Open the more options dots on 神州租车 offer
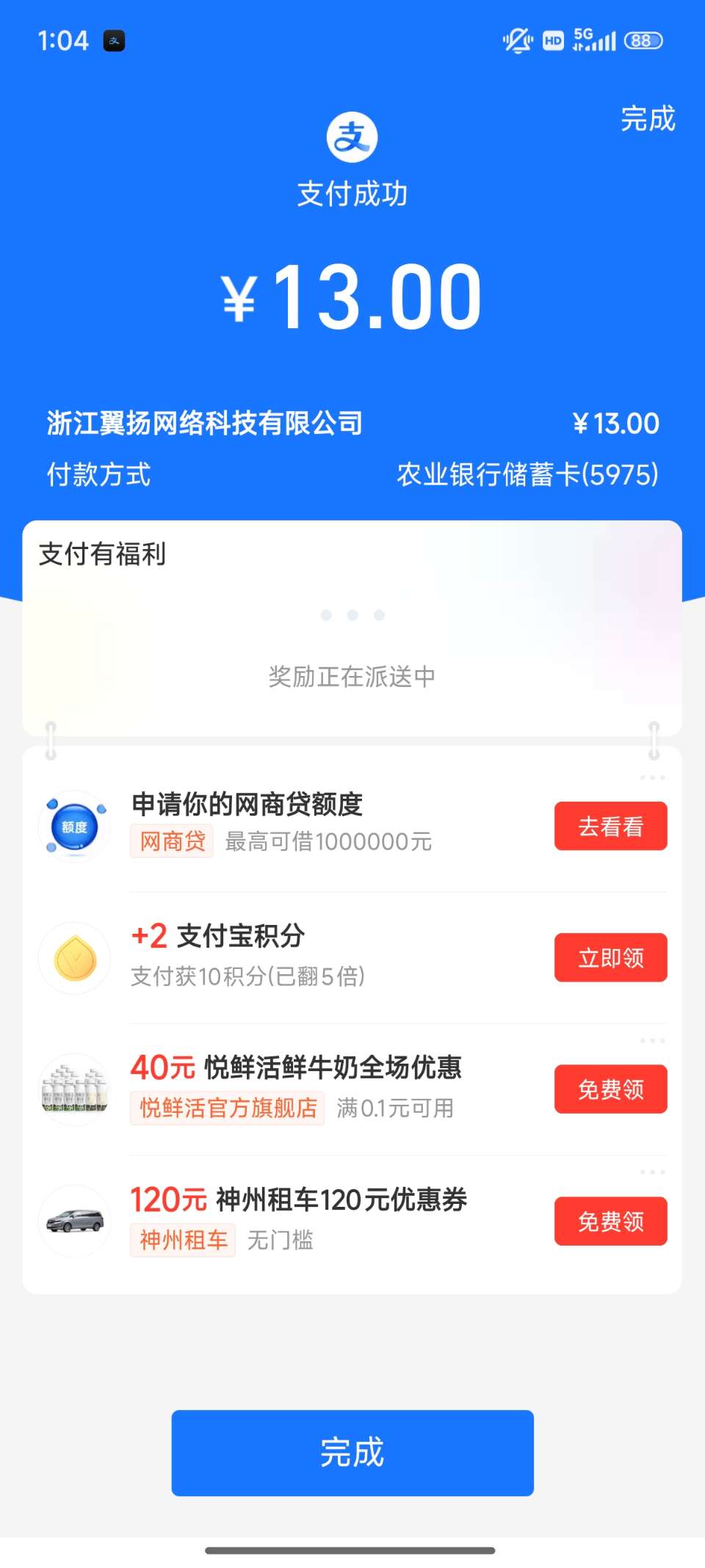705x1568 pixels. click(x=652, y=1172)
